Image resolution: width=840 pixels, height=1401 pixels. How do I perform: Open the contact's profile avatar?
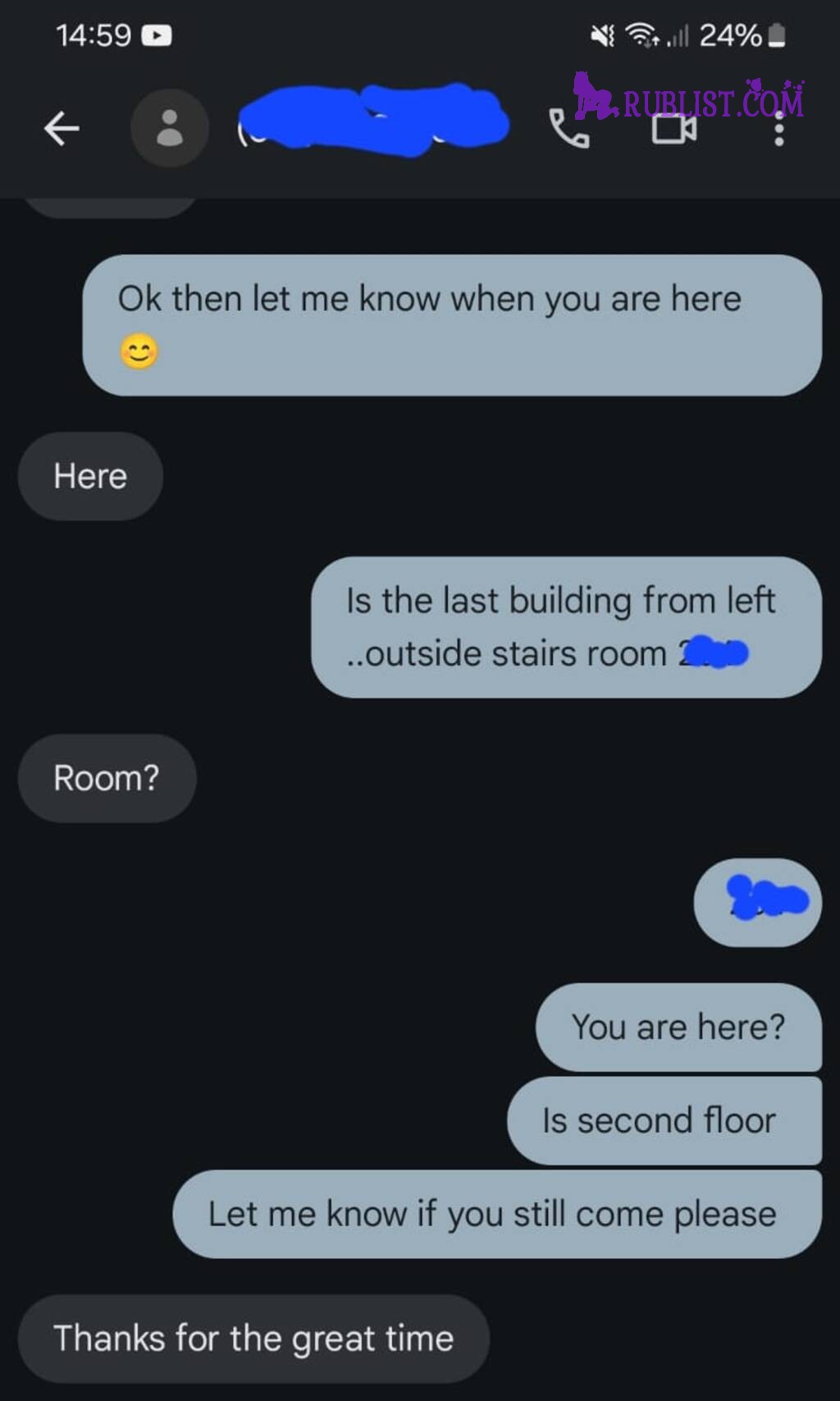point(170,129)
